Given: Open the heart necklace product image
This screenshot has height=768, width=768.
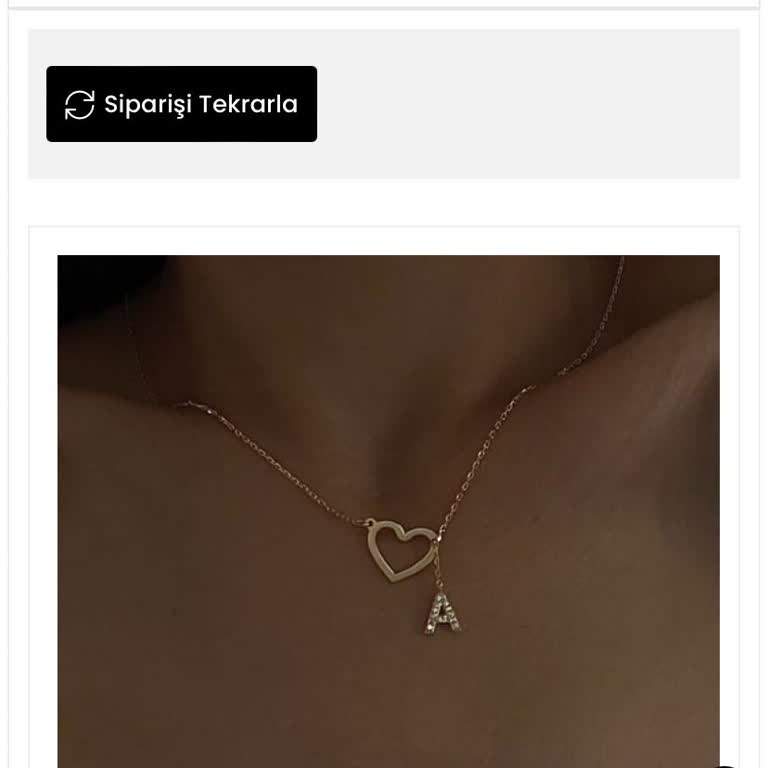Looking at the screenshot, I should click(x=388, y=510).
